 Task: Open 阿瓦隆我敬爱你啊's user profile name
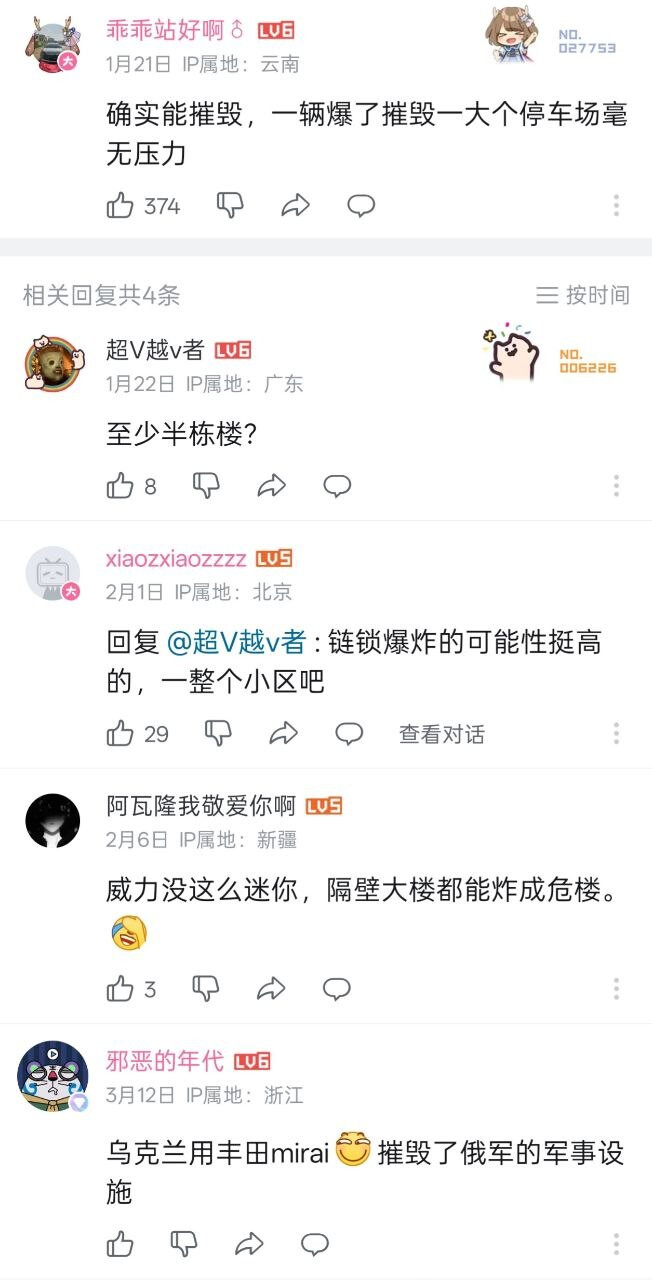(201, 805)
